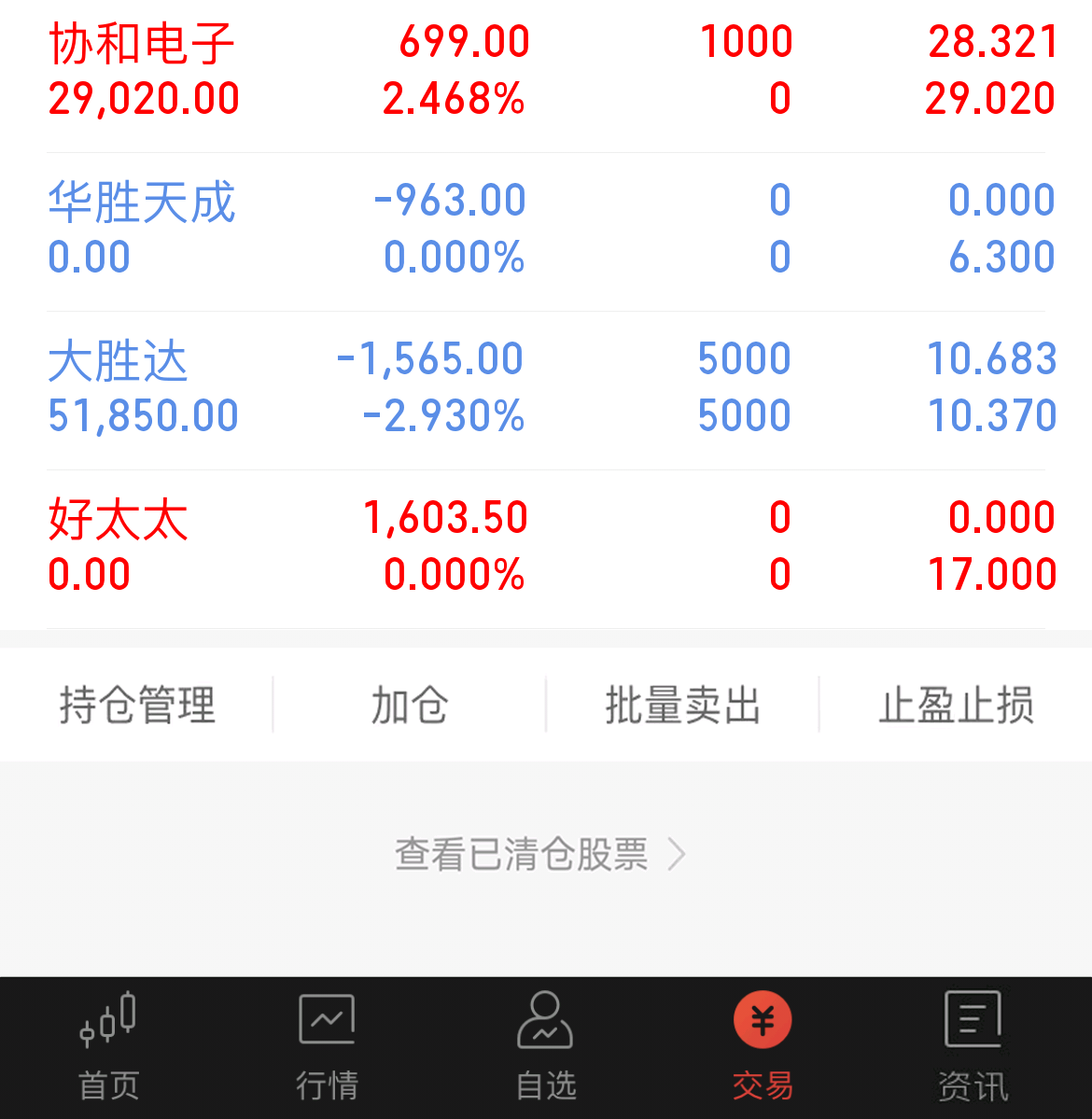1092x1119 pixels.
Task: Select the 交易 trade tab
Action: coord(763,1048)
